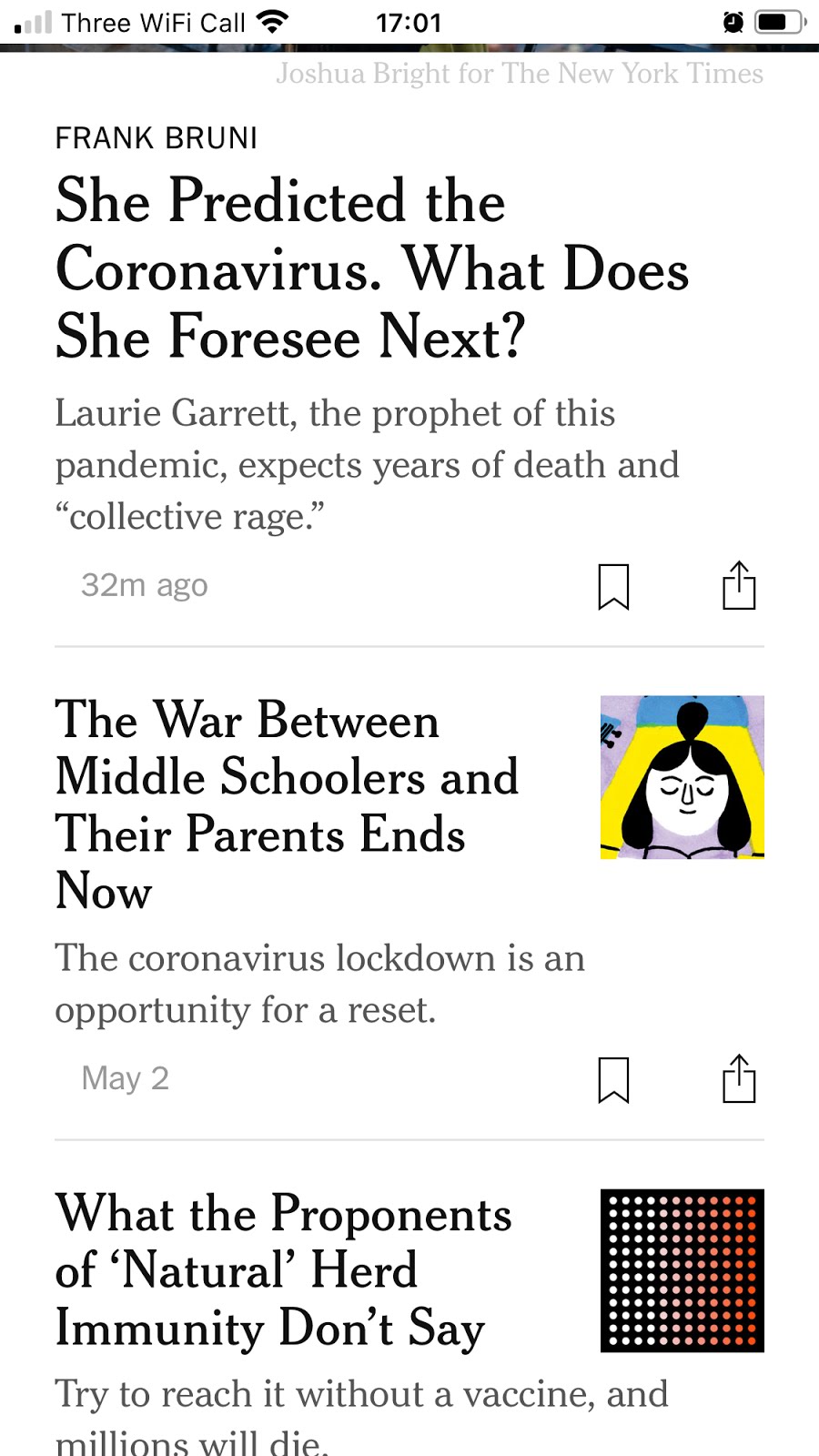Open 'She Predicted the Coronavirus' article
The image size is (819, 1456).
372,269
